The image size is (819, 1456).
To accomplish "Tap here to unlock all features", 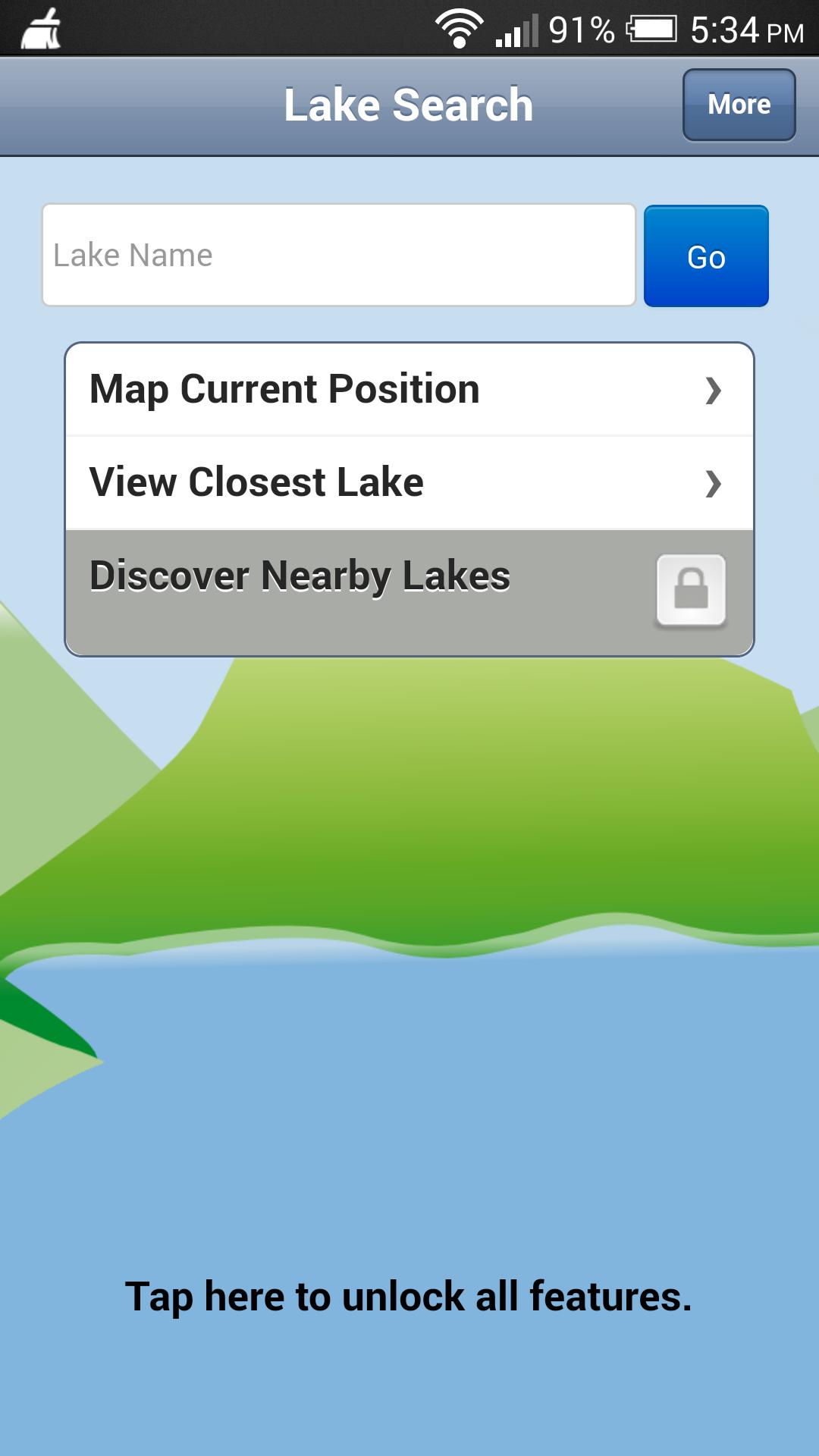I will click(x=408, y=1296).
